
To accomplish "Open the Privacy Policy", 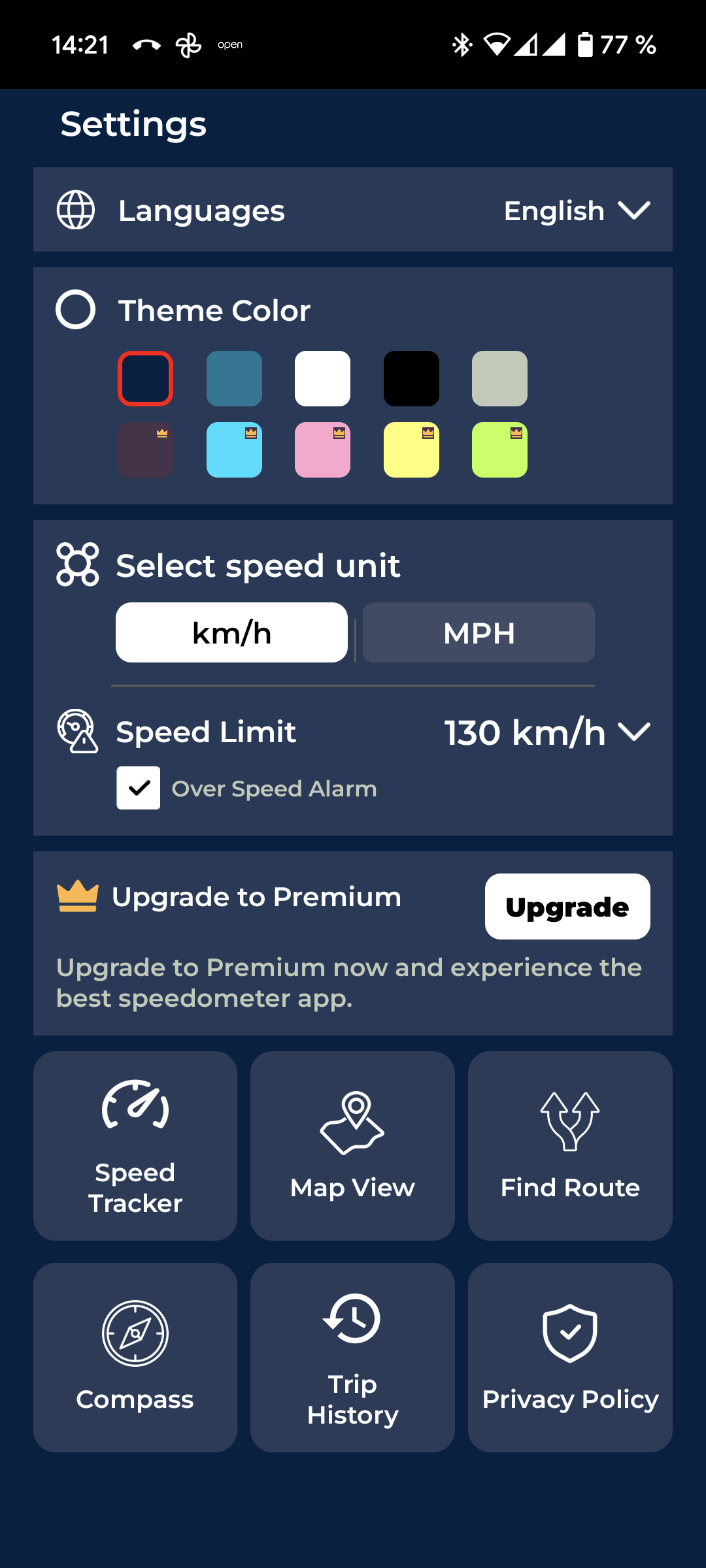I will pos(570,1358).
